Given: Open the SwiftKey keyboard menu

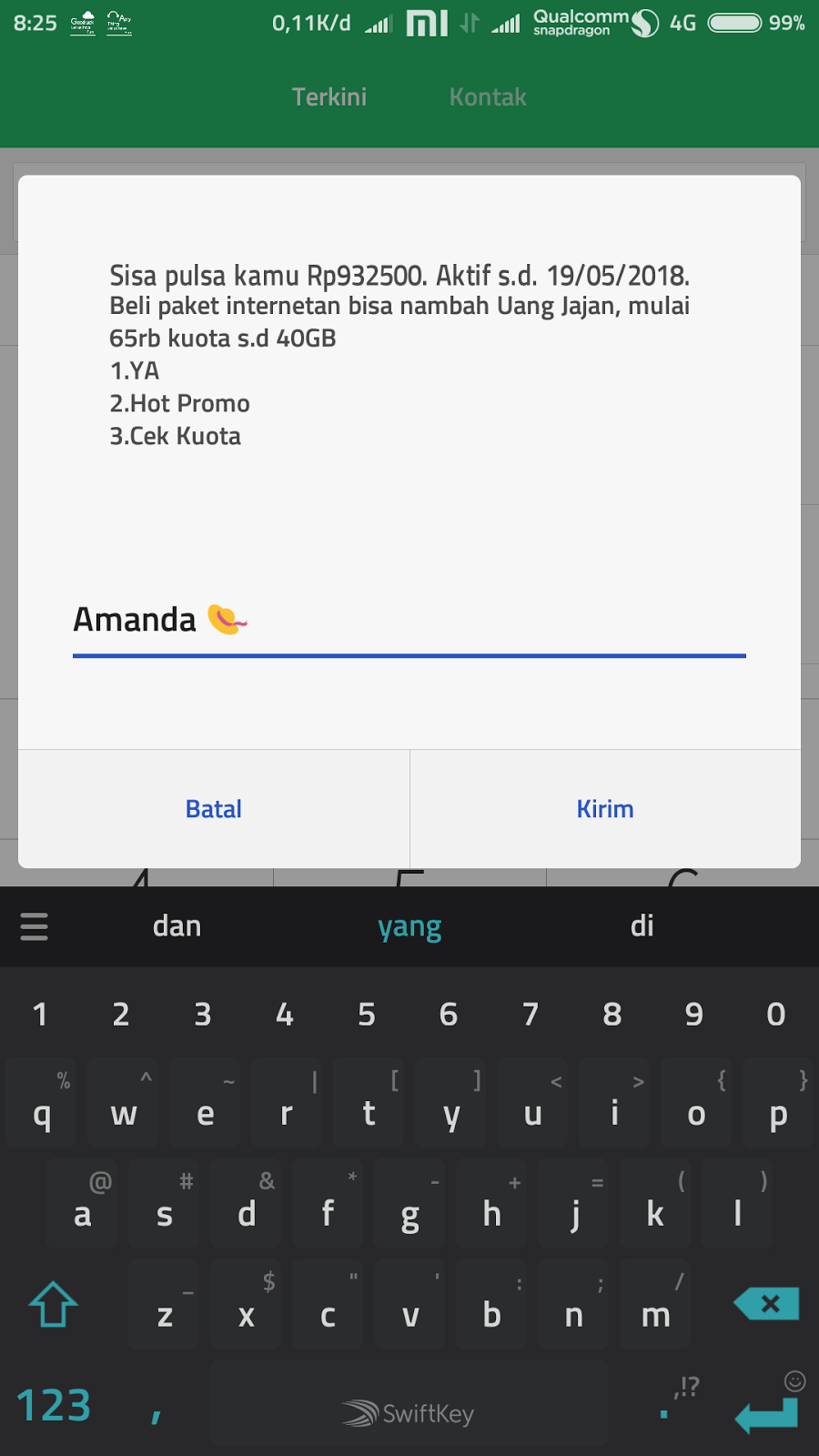Looking at the screenshot, I should click(34, 926).
